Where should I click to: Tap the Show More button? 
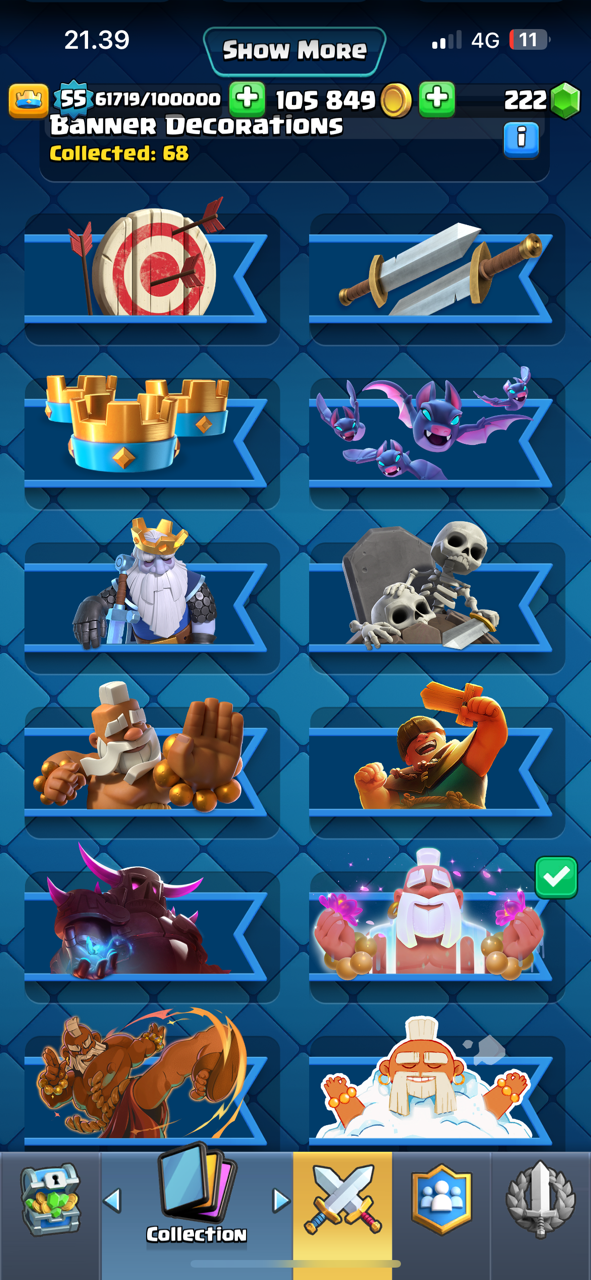tap(295, 50)
